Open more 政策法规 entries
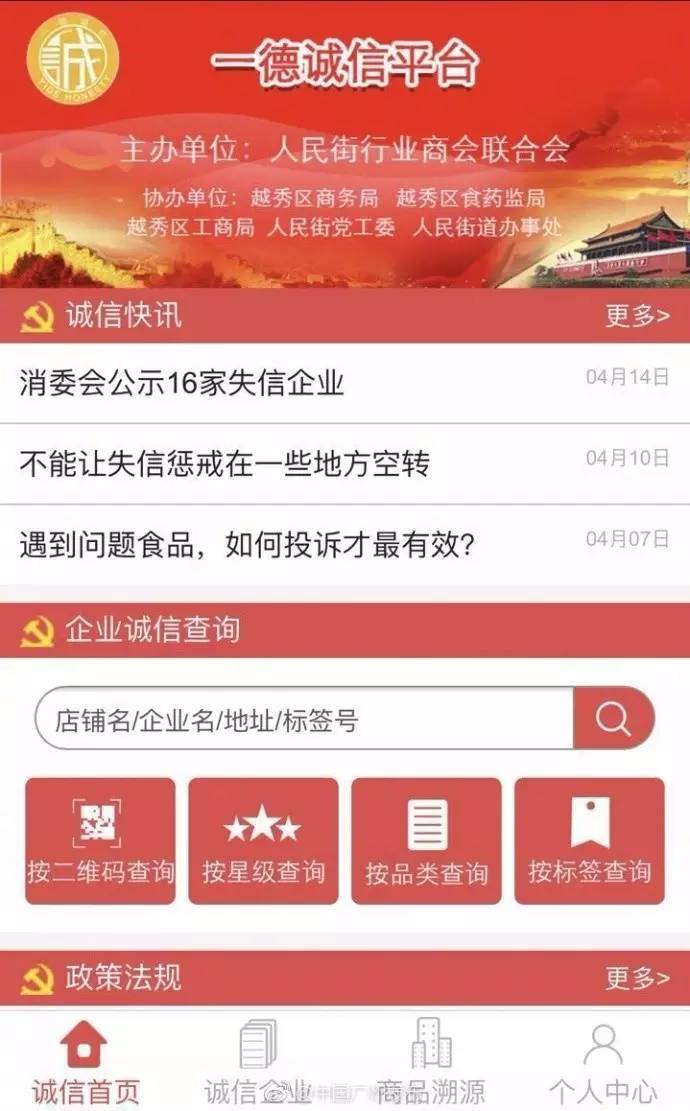Image resolution: width=690 pixels, height=1111 pixels. [636, 977]
